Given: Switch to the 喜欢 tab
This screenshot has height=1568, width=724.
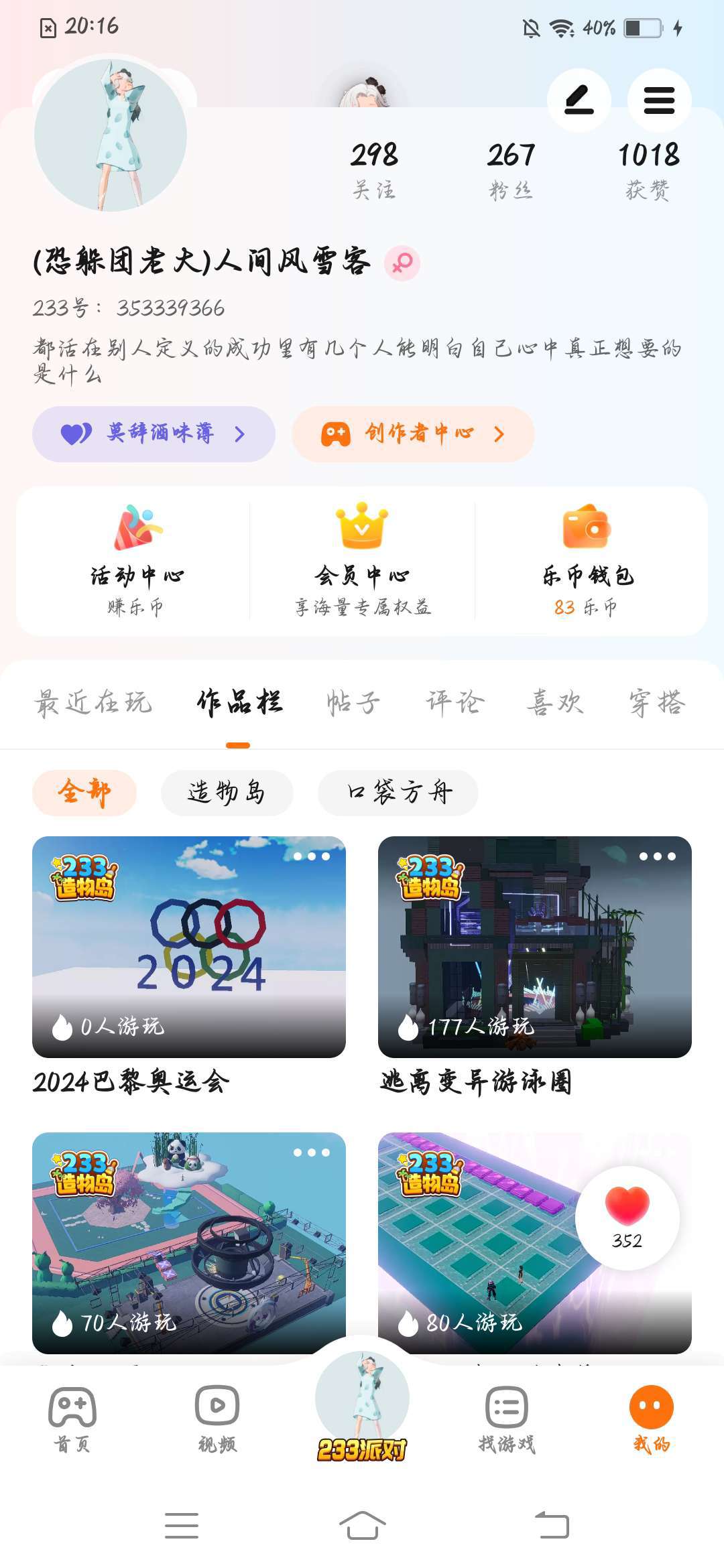Looking at the screenshot, I should (555, 703).
